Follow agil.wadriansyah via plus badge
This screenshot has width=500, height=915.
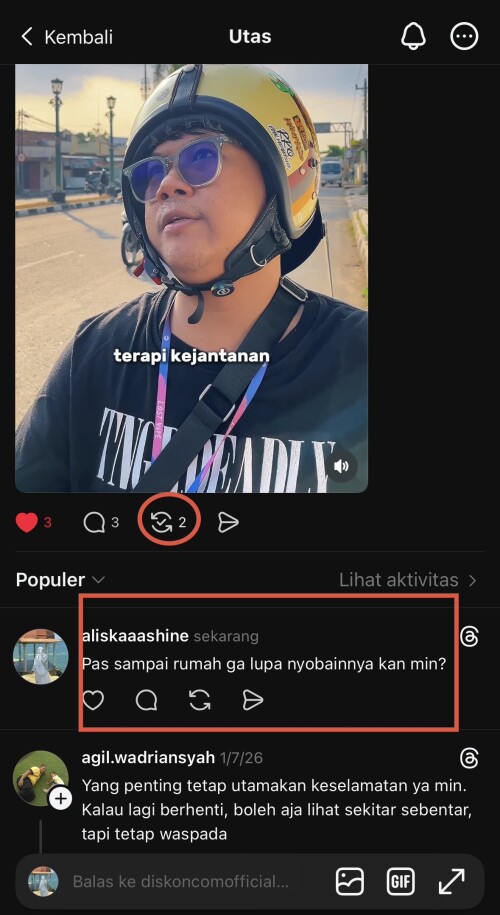(60, 799)
